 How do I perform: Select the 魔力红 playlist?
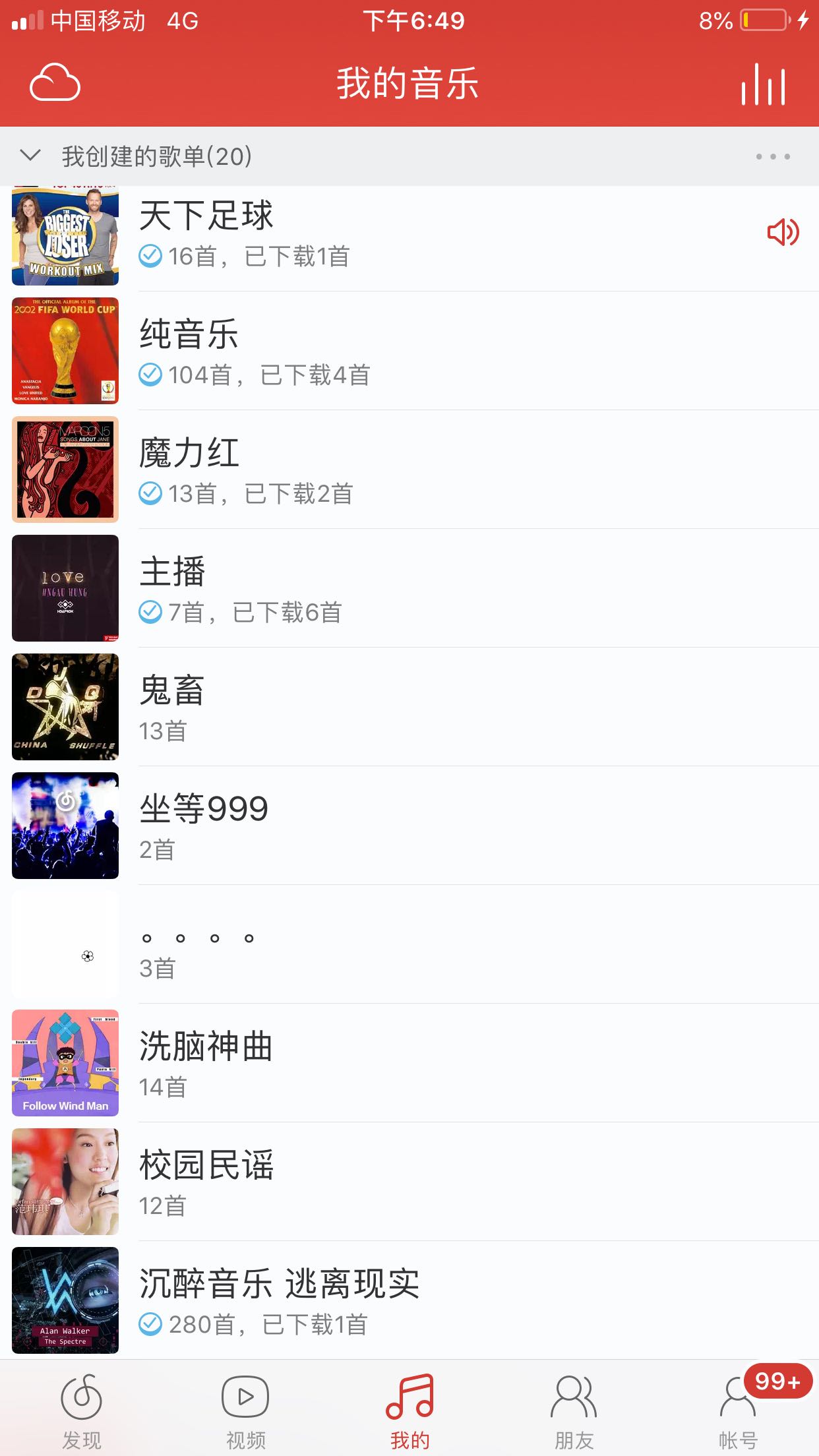click(409, 470)
